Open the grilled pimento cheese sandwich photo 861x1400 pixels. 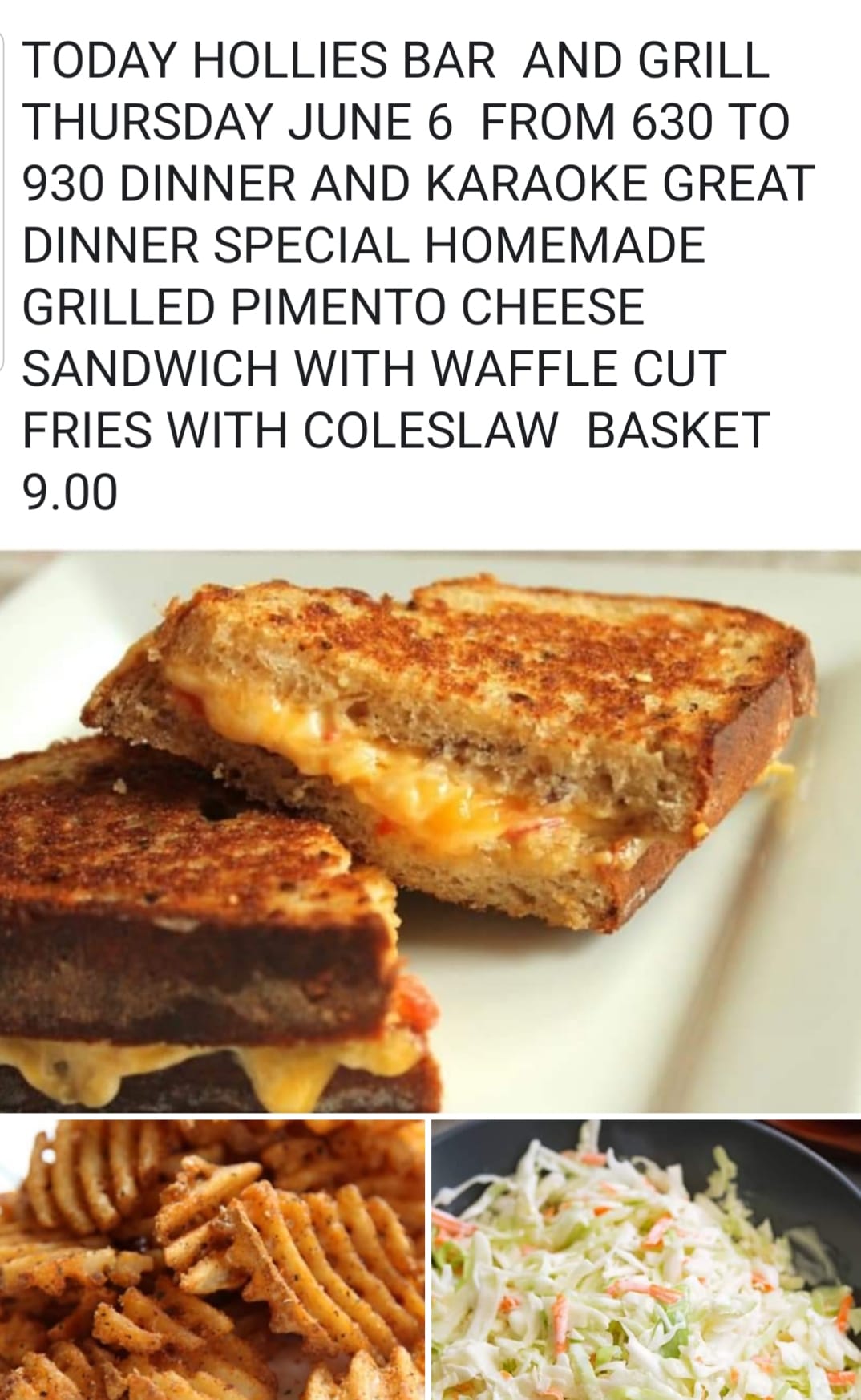click(x=430, y=830)
